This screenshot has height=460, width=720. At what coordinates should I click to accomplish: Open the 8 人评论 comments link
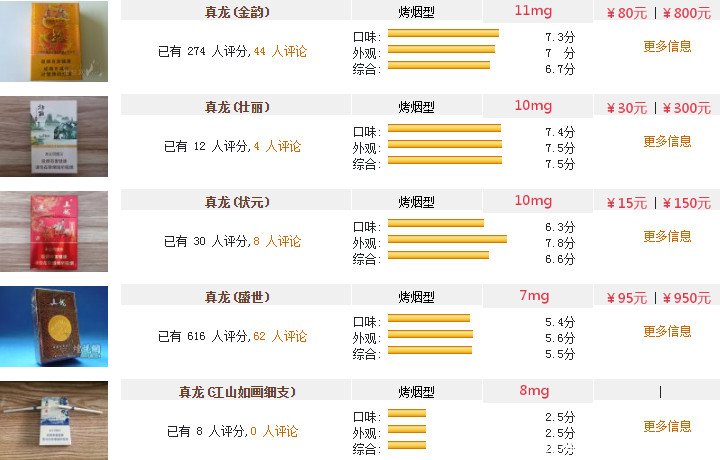click(276, 241)
